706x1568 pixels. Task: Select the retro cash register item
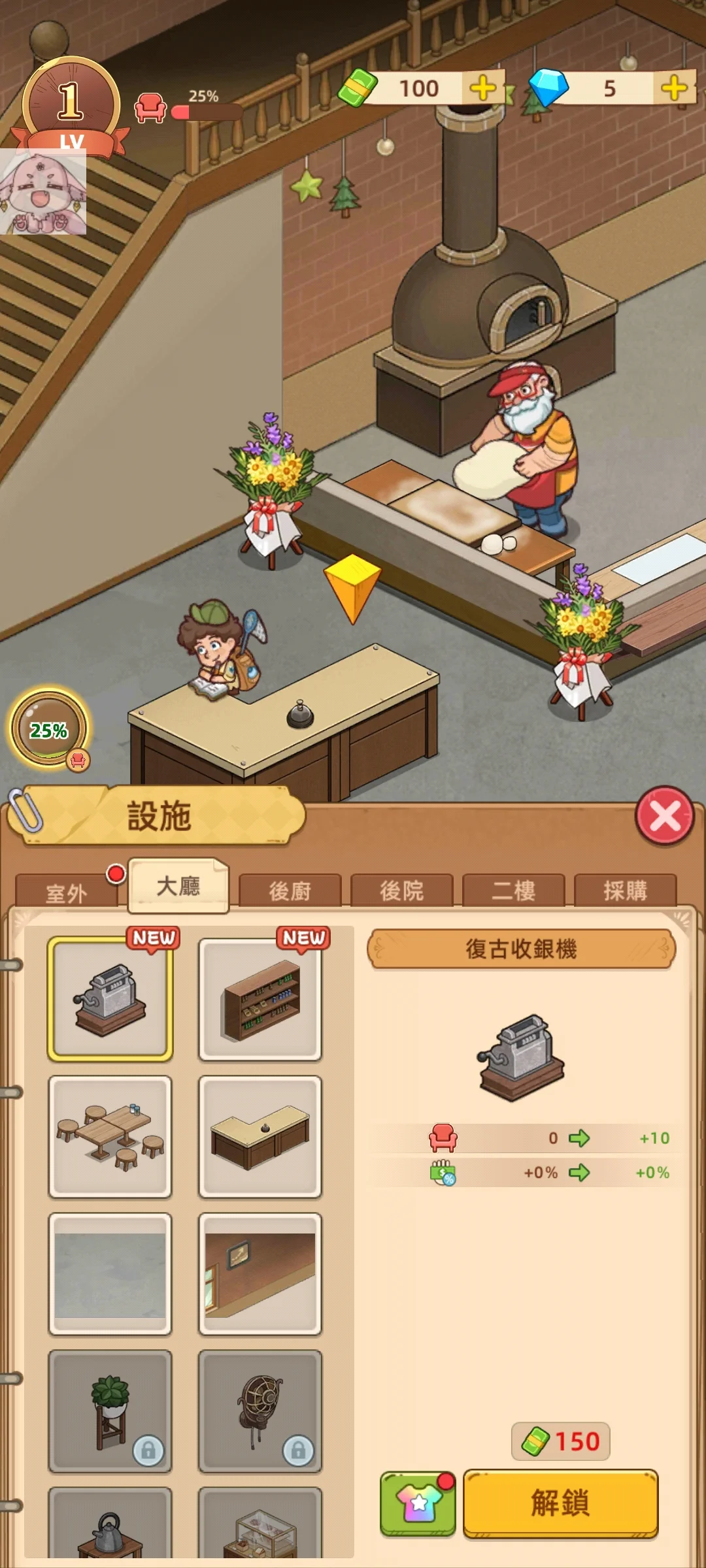pyautogui.click(x=110, y=1000)
